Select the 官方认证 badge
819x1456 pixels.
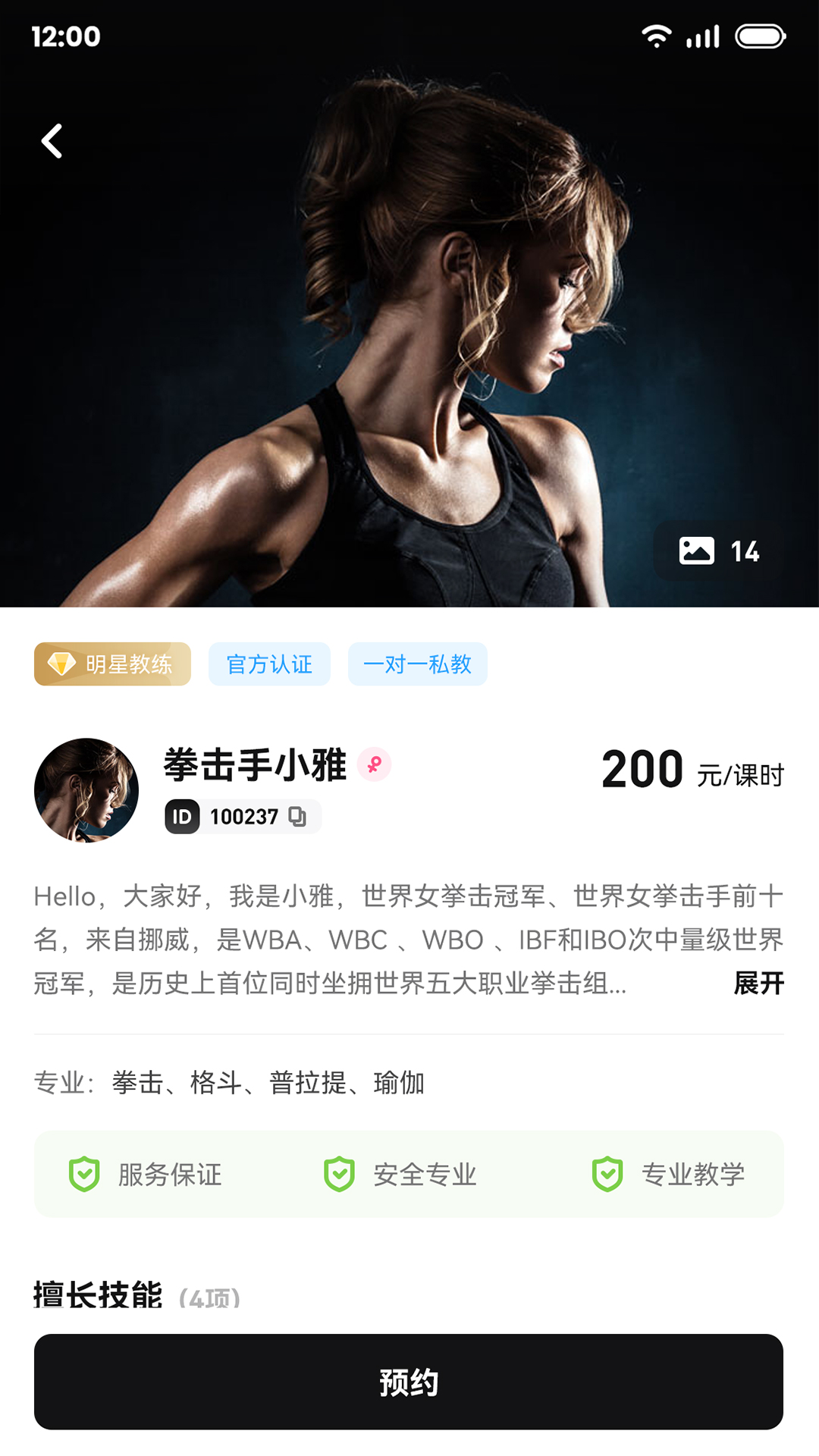(x=269, y=664)
